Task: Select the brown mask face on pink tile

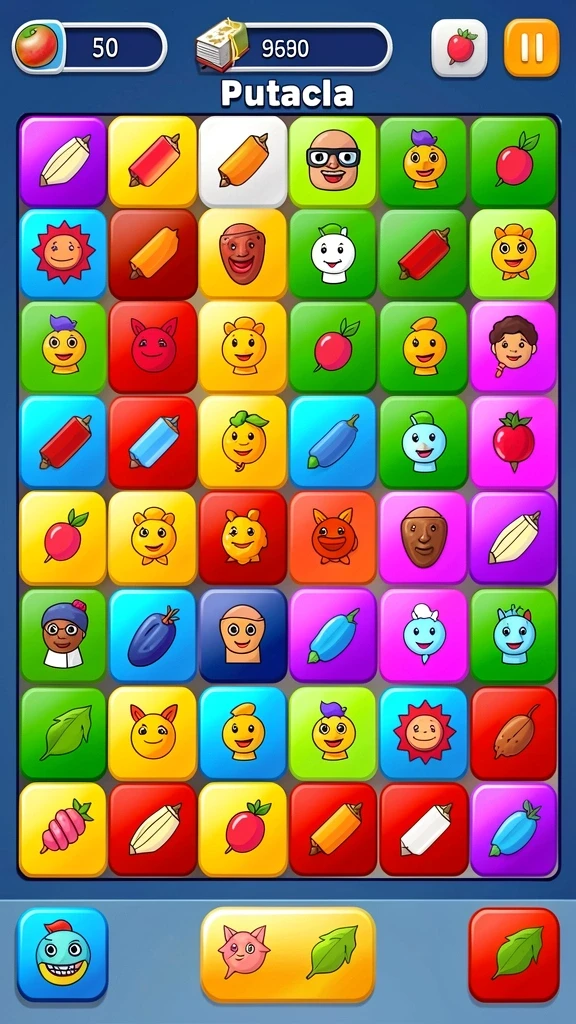Action: point(423,537)
